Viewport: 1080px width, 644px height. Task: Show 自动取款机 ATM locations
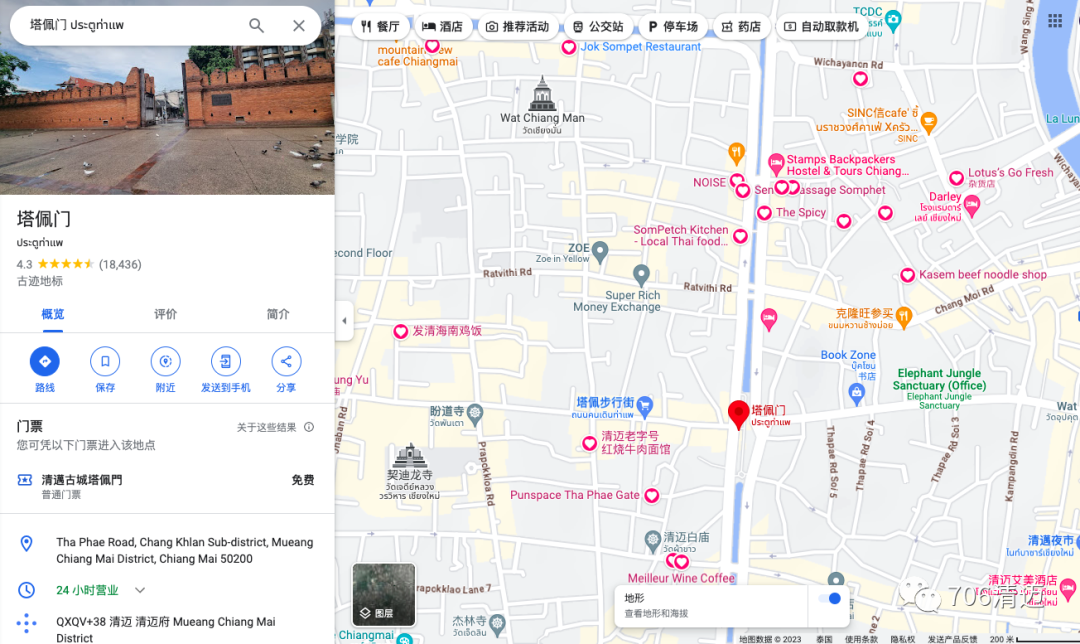click(821, 27)
